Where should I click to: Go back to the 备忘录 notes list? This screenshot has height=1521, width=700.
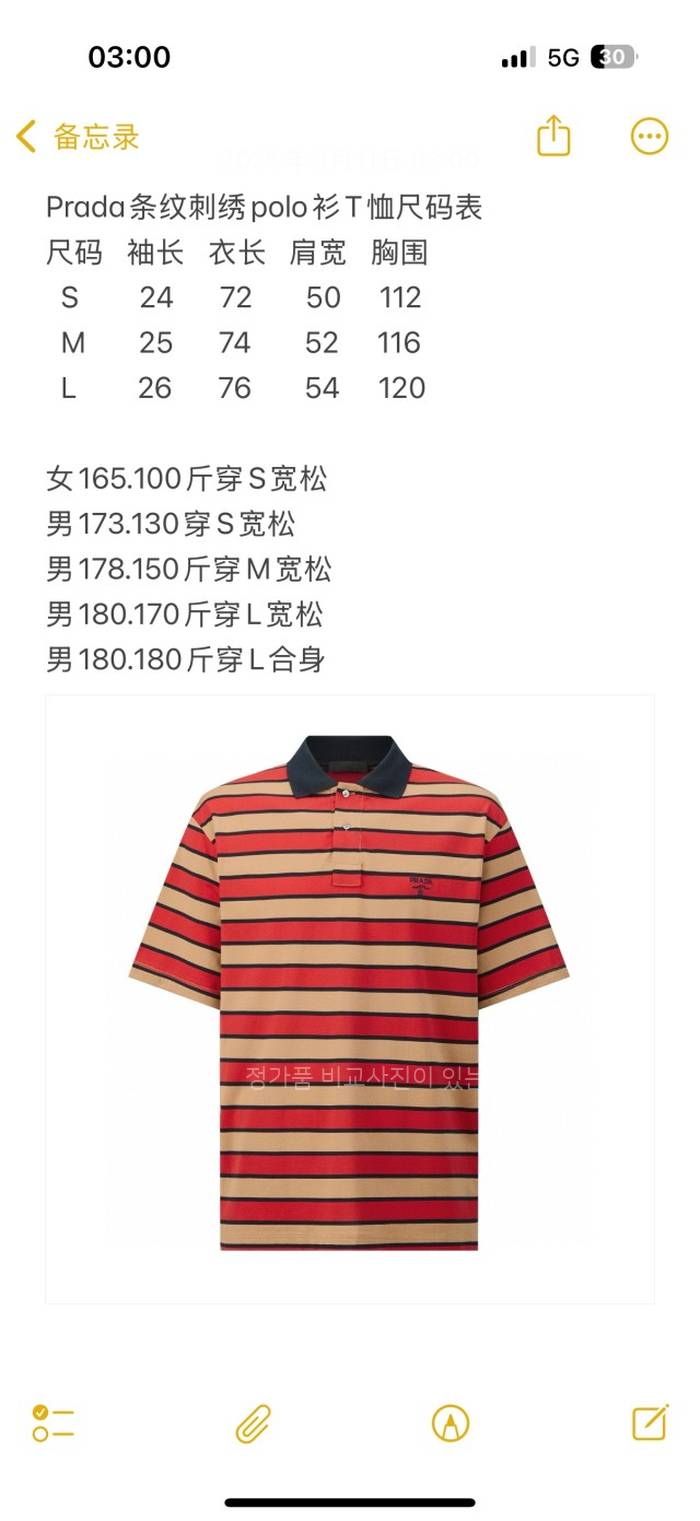78,137
